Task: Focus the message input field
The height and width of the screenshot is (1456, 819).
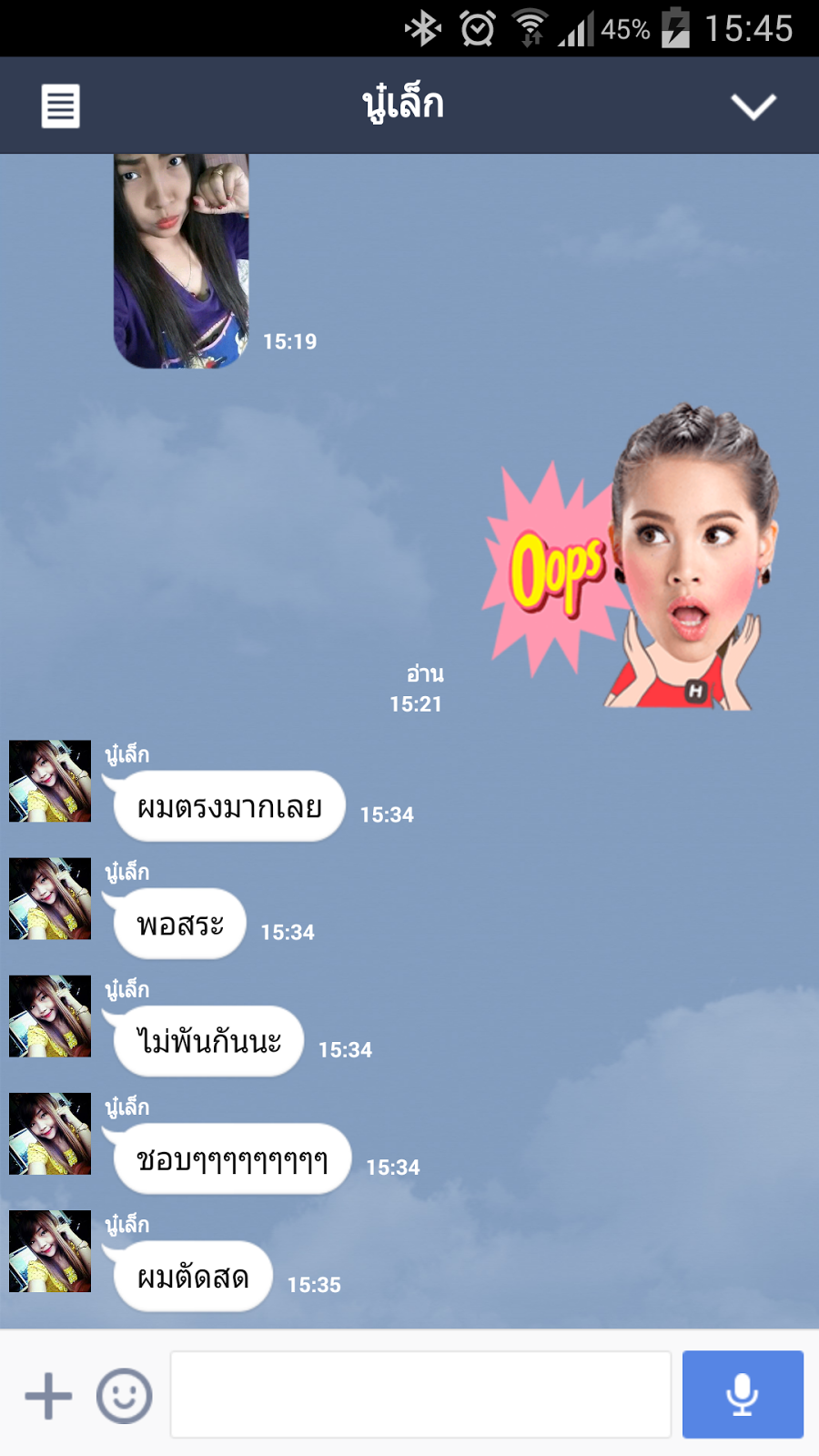Action: tap(420, 1394)
